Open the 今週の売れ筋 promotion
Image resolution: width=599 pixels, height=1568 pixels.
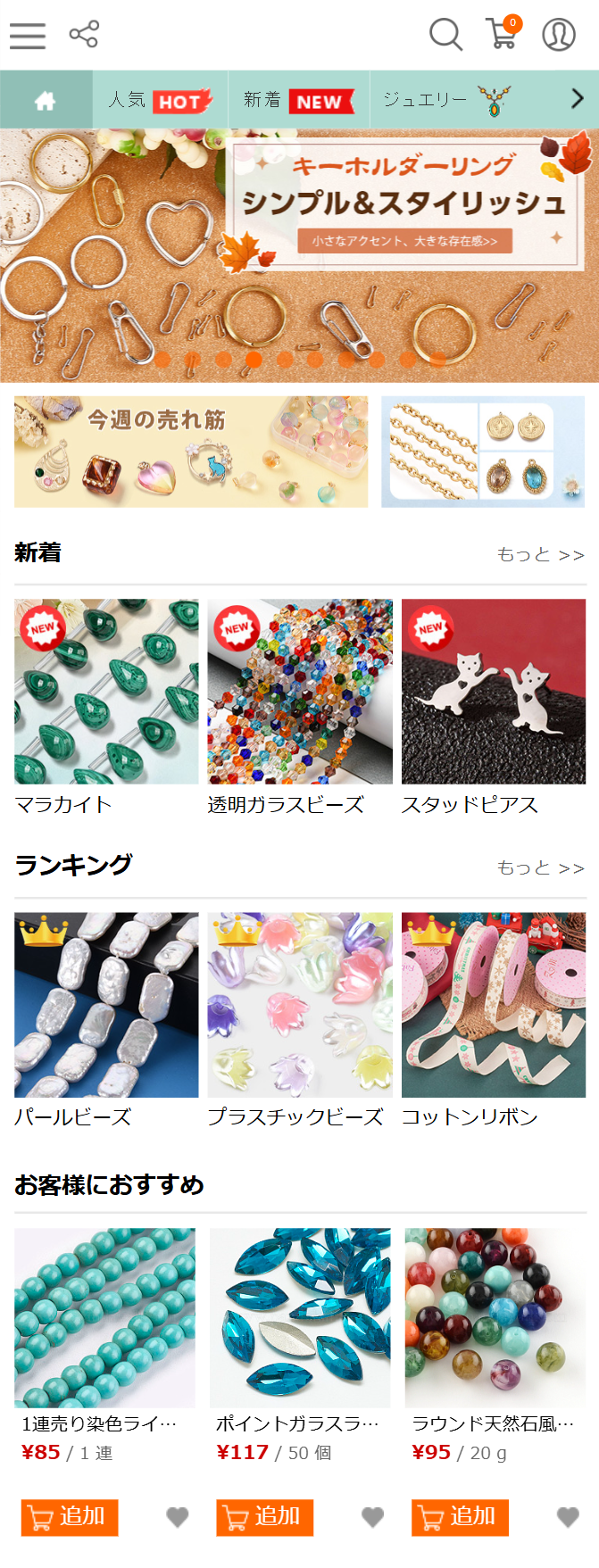[x=191, y=452]
